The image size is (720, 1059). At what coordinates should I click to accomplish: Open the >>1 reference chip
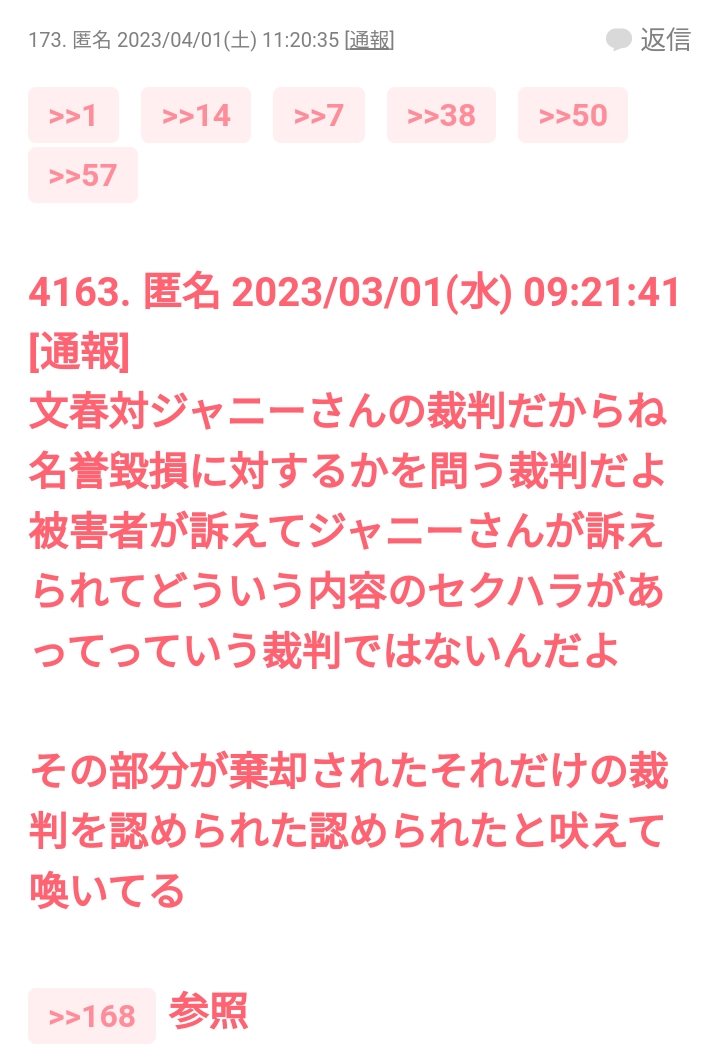coord(73,115)
